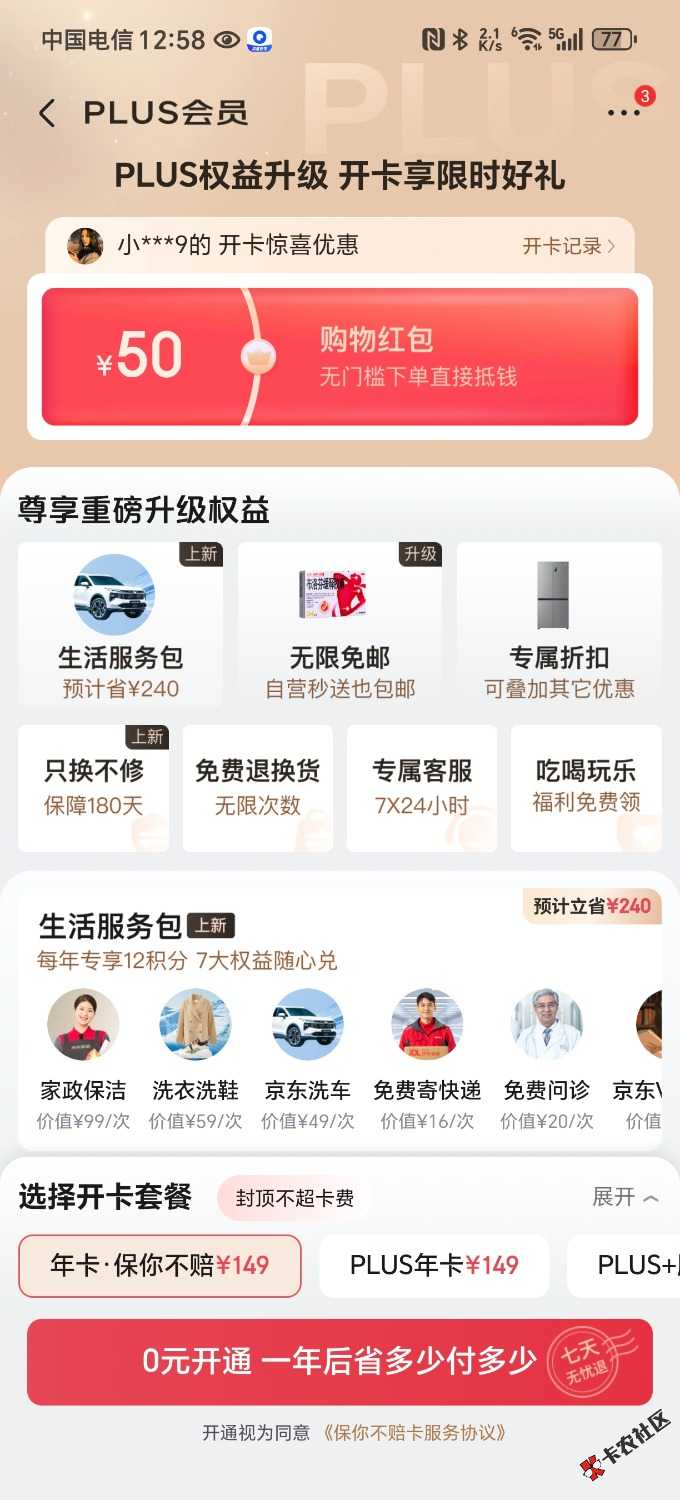Read the 保你不赔卡服务协议 agreement
680x1500 pixels.
[x=415, y=1433]
